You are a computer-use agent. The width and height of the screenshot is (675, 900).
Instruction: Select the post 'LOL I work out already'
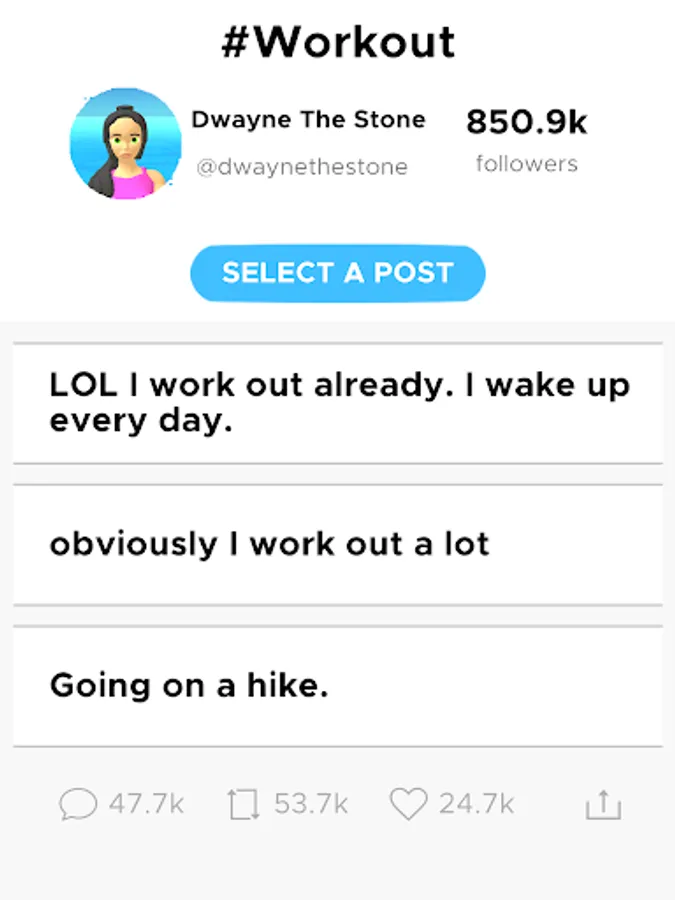point(338,403)
